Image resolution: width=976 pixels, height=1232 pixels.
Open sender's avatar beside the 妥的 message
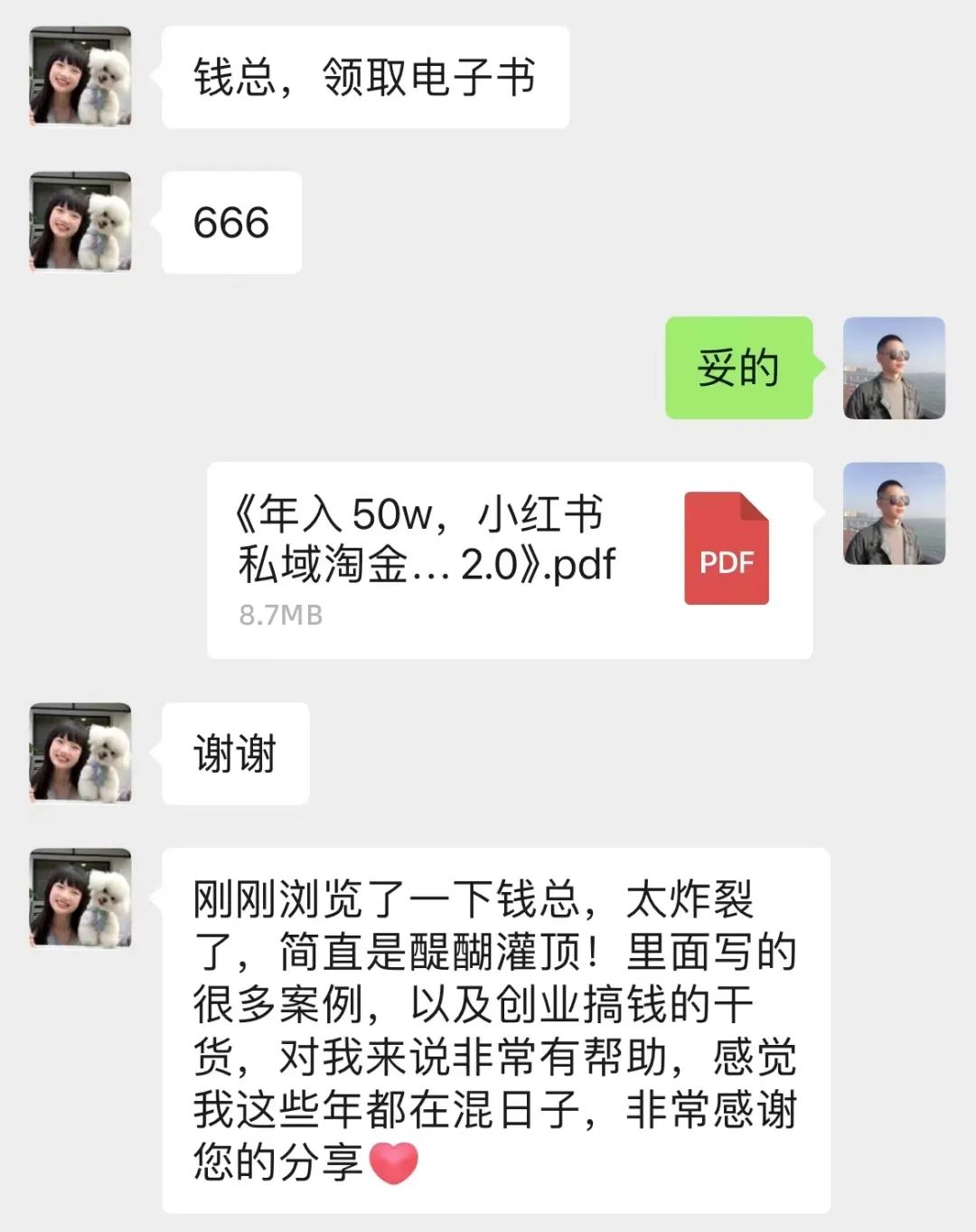(x=894, y=368)
